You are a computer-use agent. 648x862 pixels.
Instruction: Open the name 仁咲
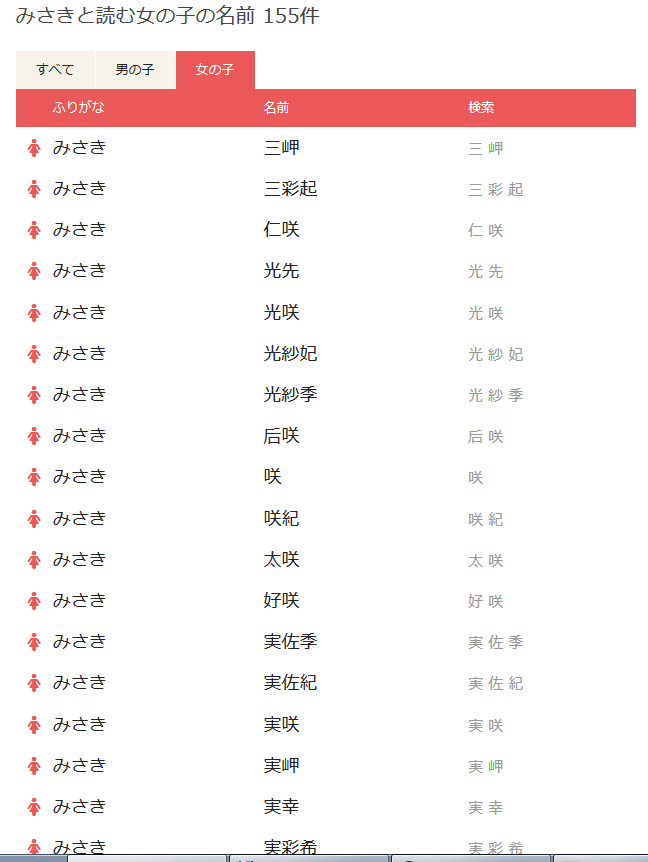pyautogui.click(x=282, y=230)
